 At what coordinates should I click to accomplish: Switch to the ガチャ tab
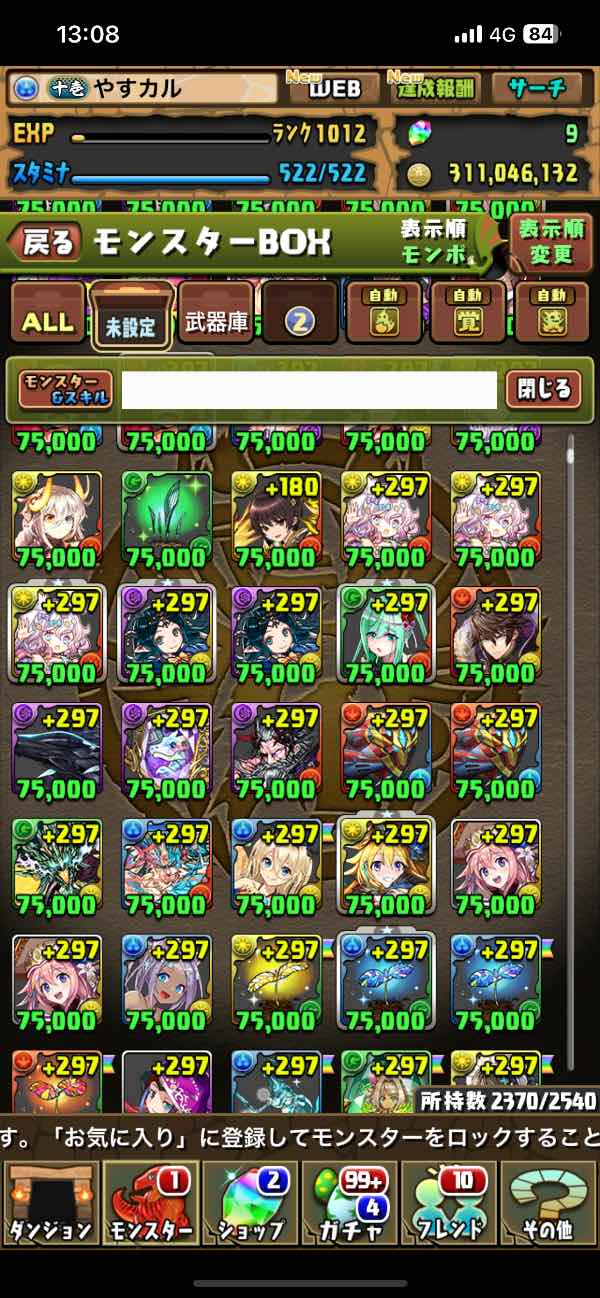click(349, 1203)
